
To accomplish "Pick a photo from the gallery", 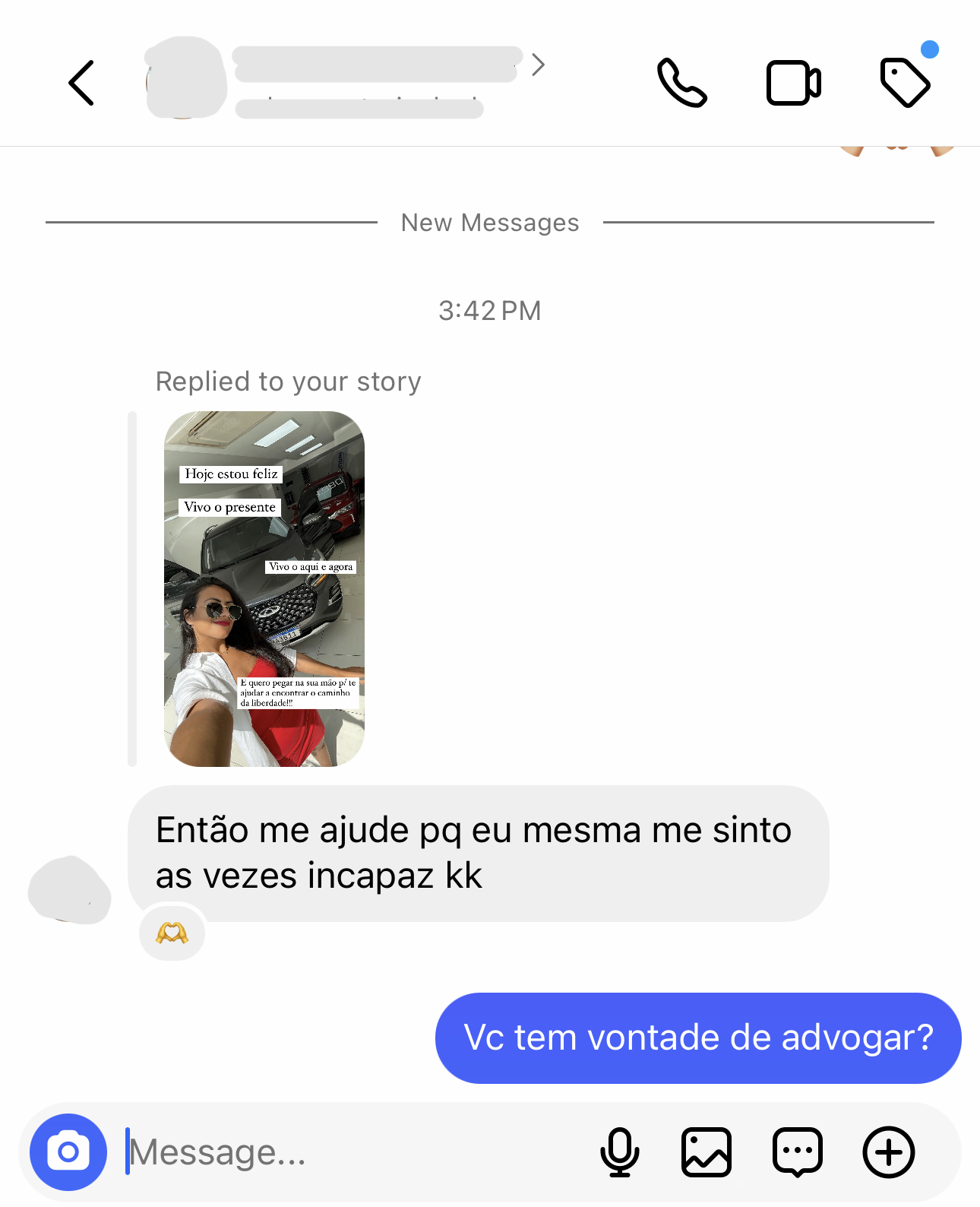I will [x=707, y=1152].
